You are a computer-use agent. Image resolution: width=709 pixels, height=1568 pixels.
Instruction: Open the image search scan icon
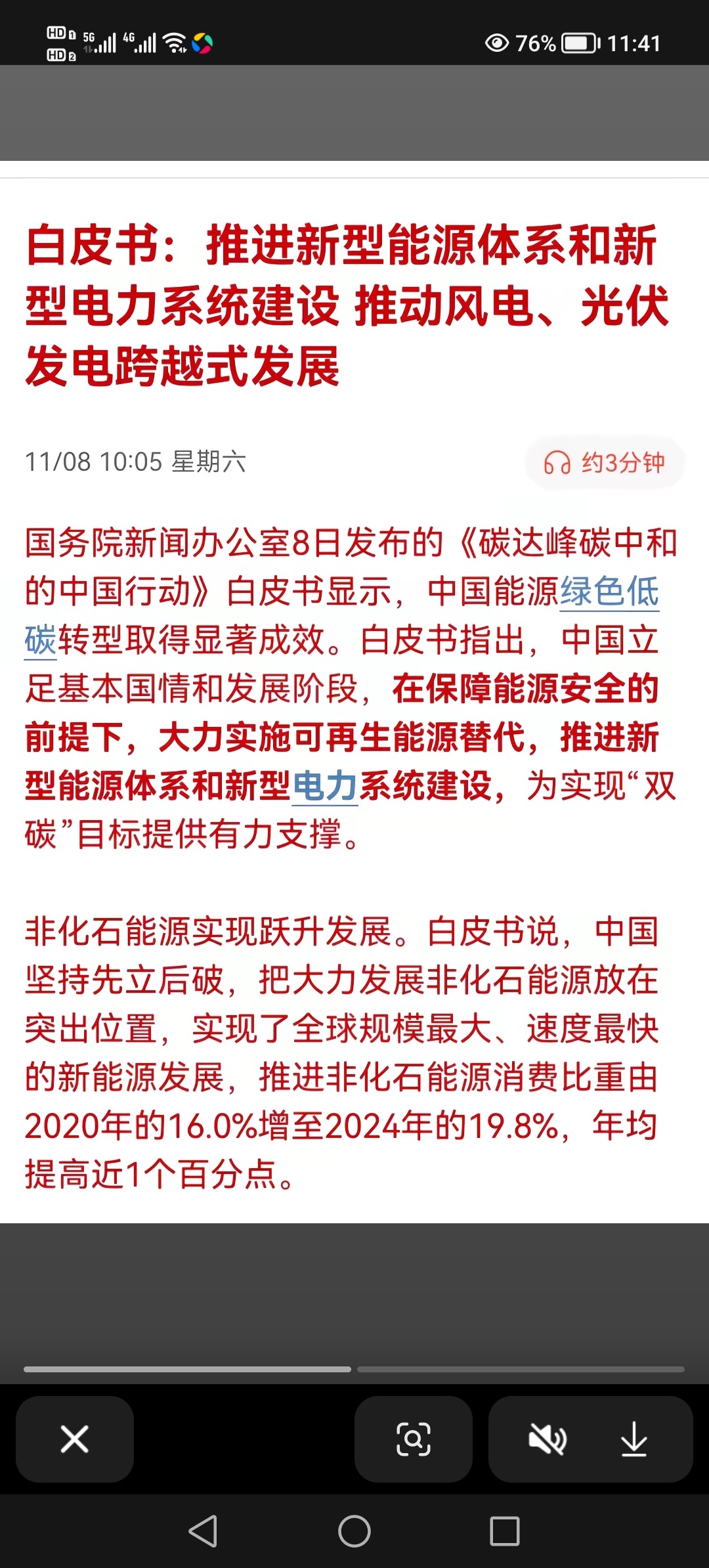pos(414,1439)
